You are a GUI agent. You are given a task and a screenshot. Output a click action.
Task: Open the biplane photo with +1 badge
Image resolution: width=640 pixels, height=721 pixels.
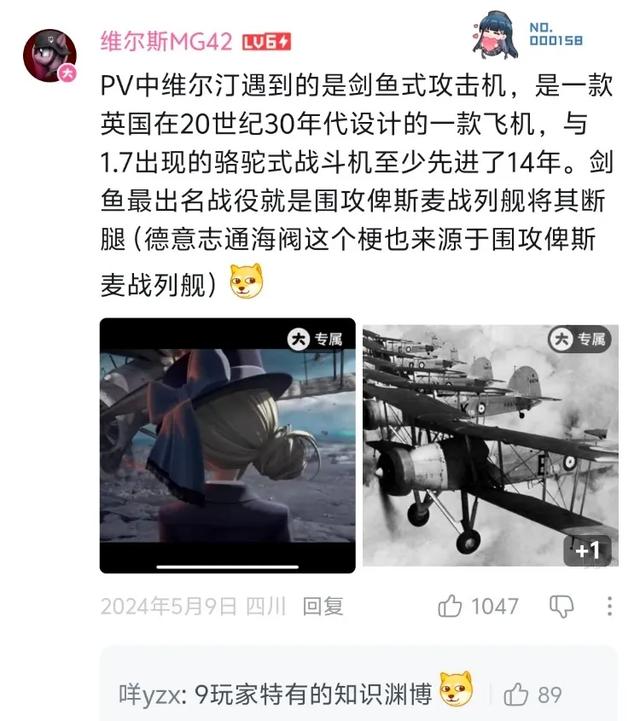point(489,448)
